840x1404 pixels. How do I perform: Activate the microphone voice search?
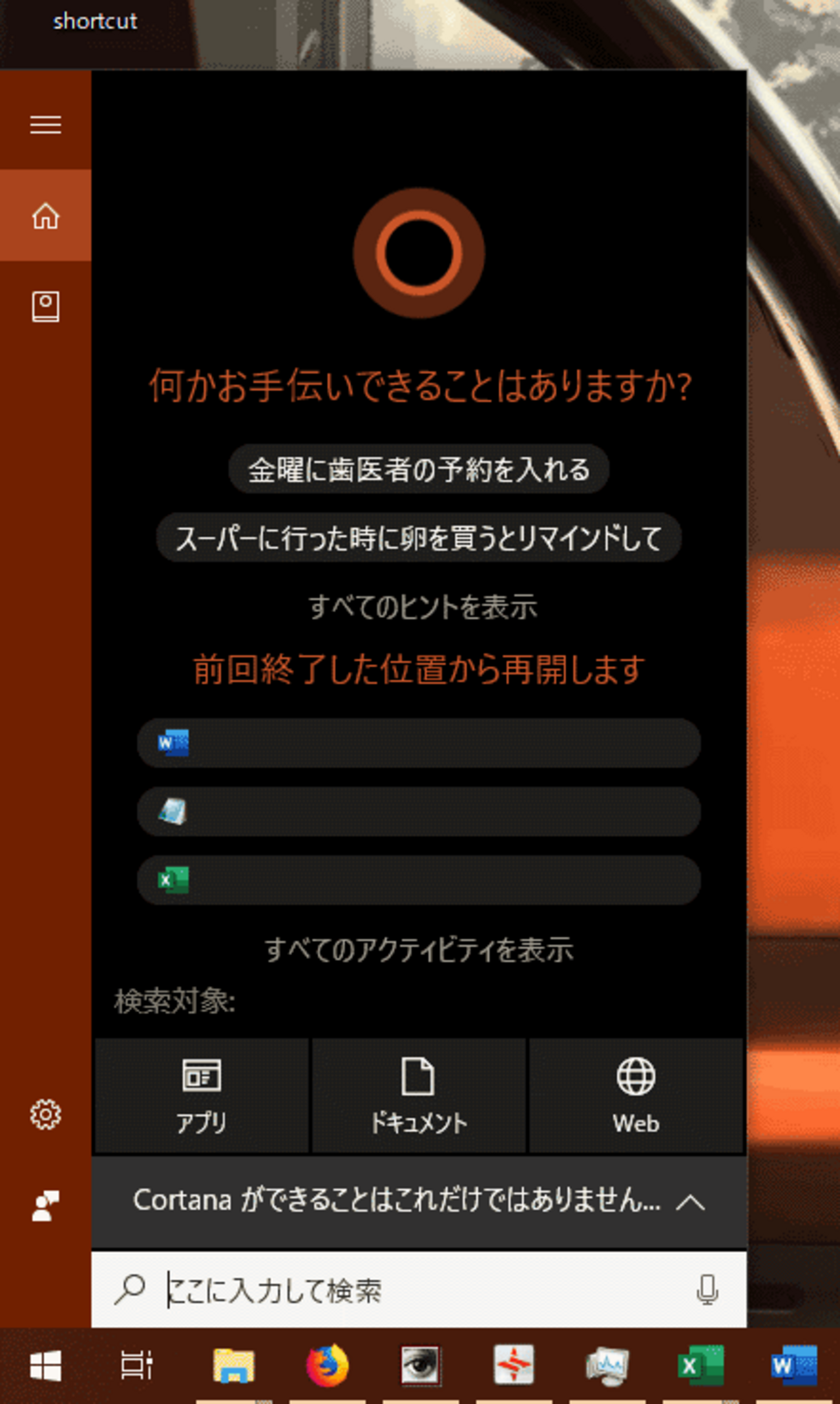click(x=708, y=1290)
